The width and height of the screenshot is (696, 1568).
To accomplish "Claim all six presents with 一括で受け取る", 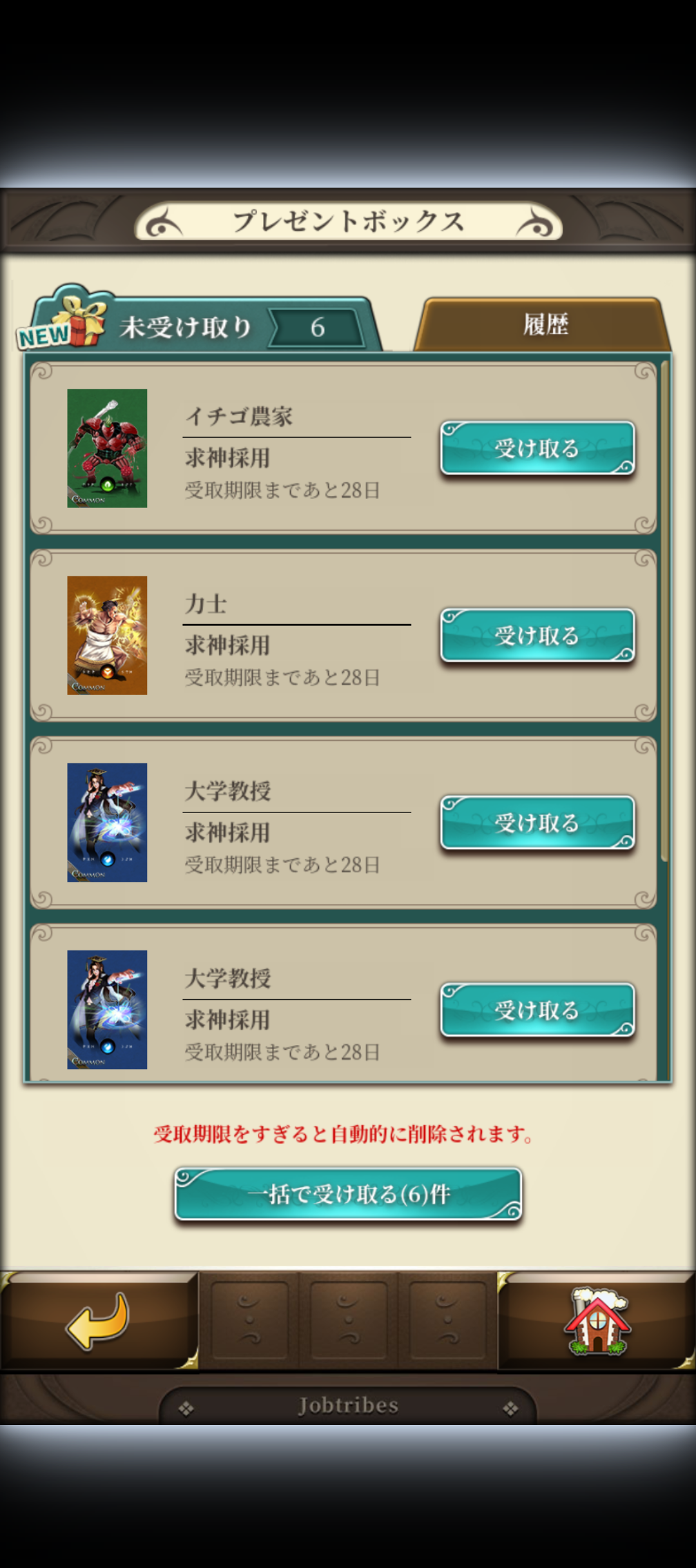I will click(348, 1194).
